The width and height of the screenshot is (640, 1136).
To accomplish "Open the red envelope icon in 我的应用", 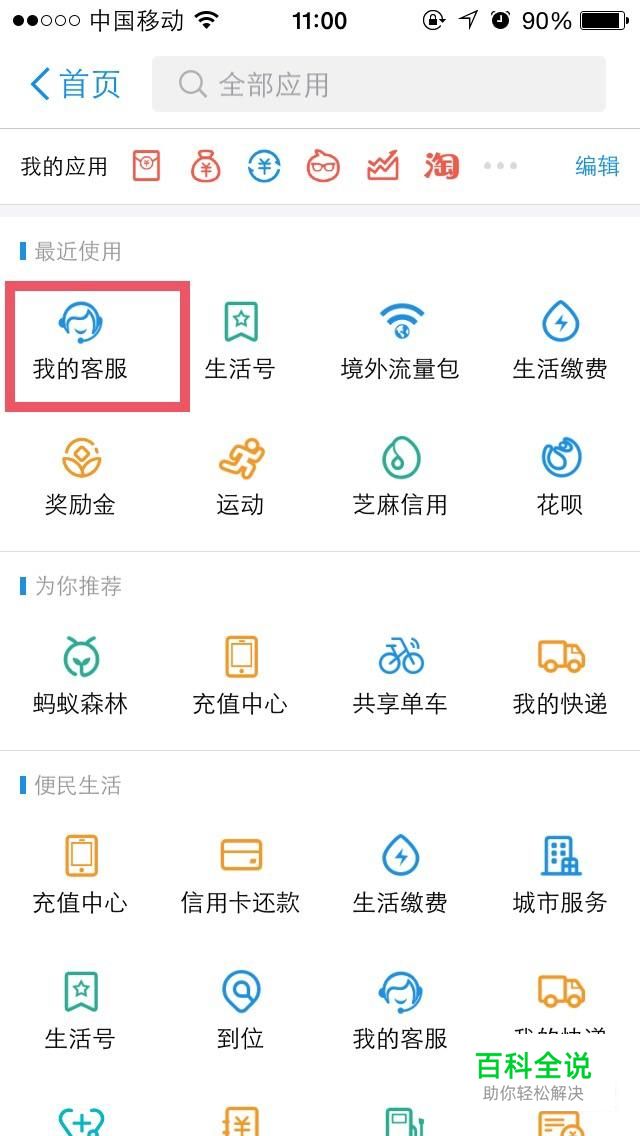I will 146,166.
